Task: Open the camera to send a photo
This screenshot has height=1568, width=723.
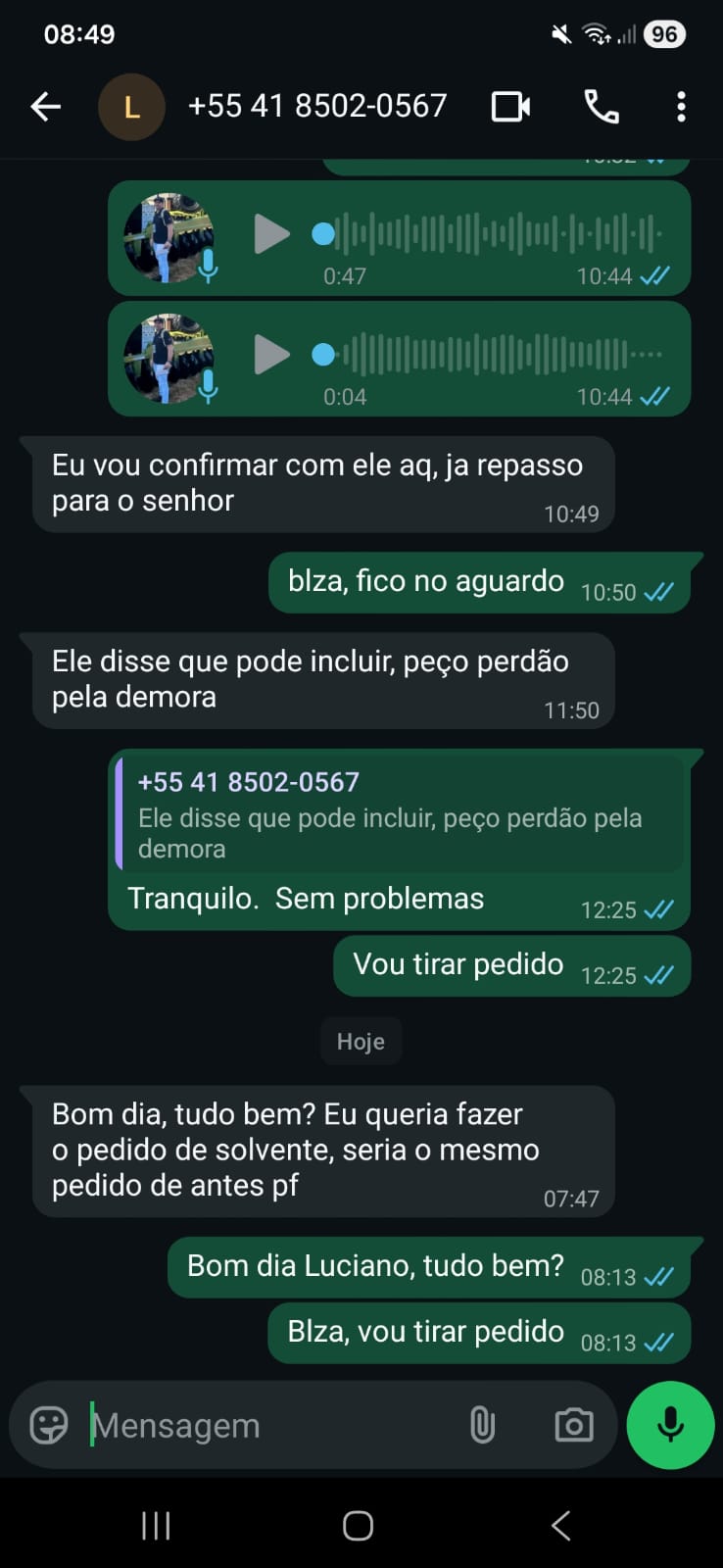Action: 573,1425
